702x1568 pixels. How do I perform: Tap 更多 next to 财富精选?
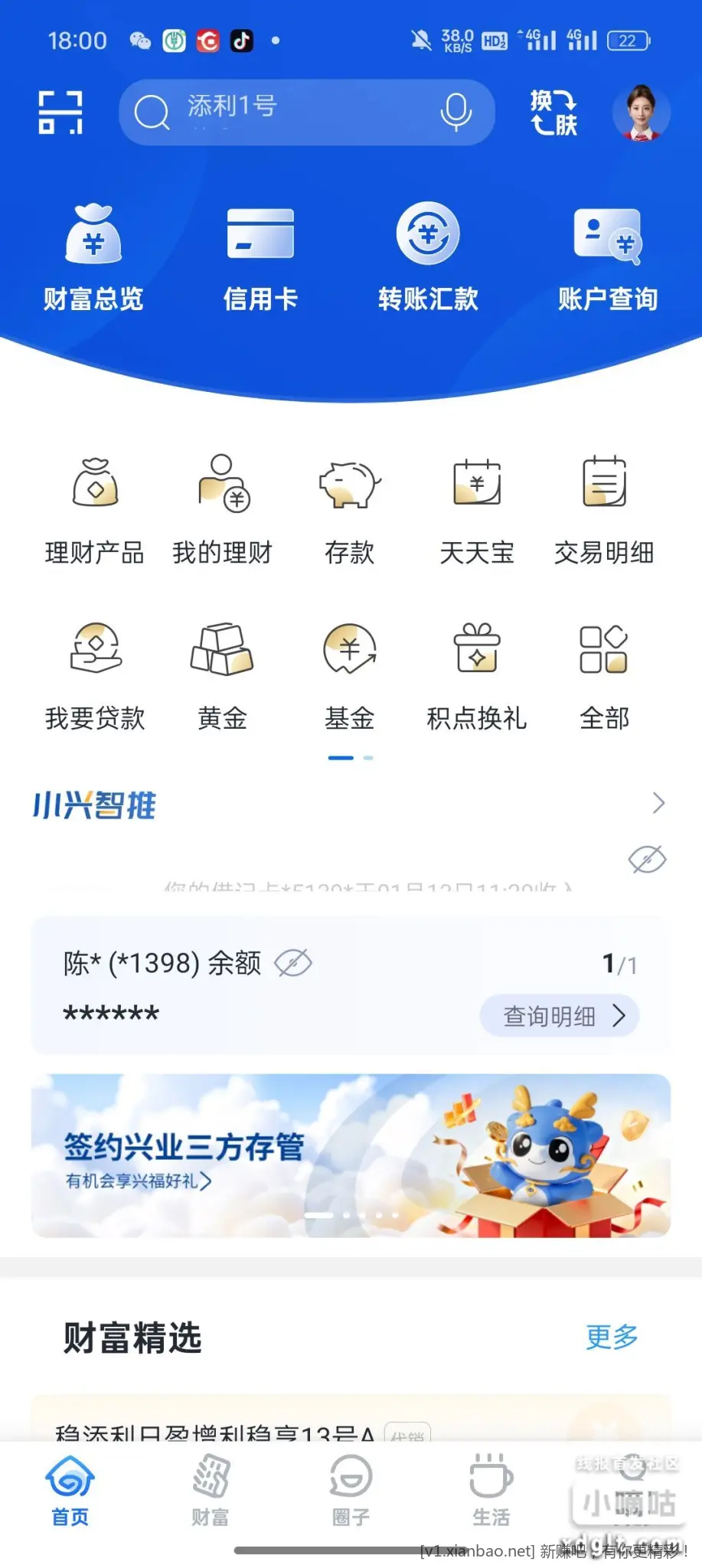[x=612, y=1338]
